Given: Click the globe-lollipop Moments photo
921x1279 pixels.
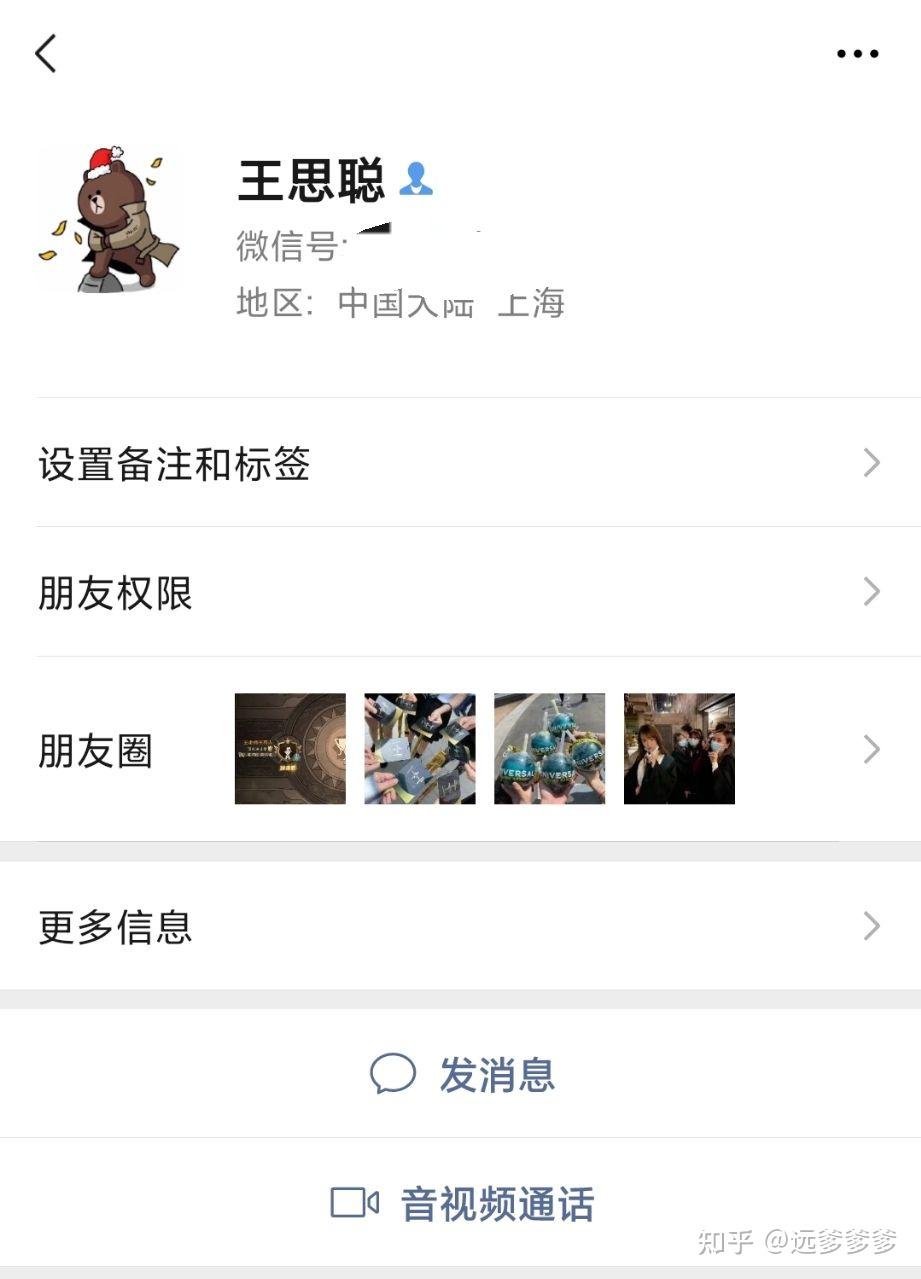Looking at the screenshot, I should click(x=549, y=748).
